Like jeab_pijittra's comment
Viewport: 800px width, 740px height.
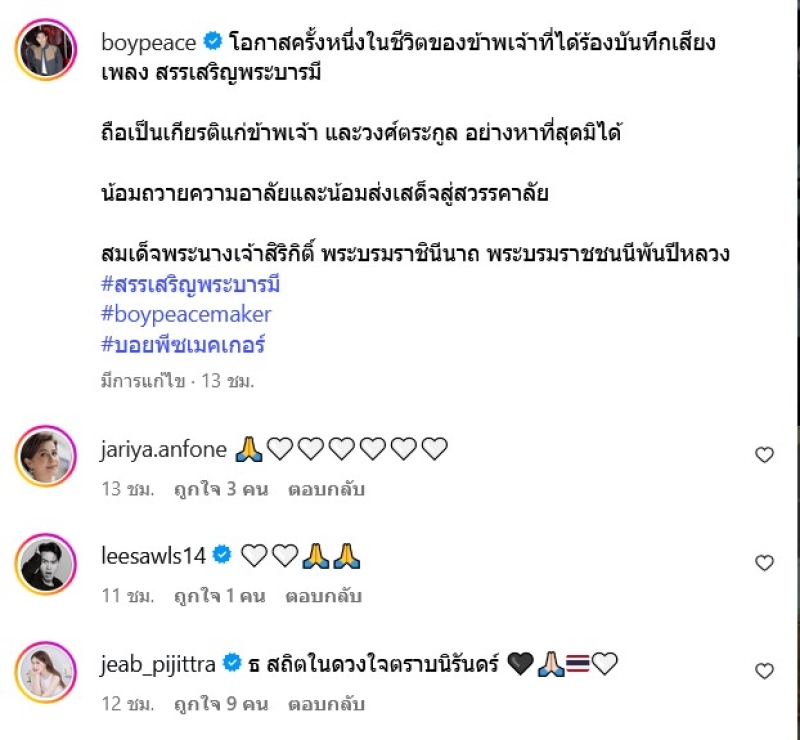pyautogui.click(x=764, y=671)
